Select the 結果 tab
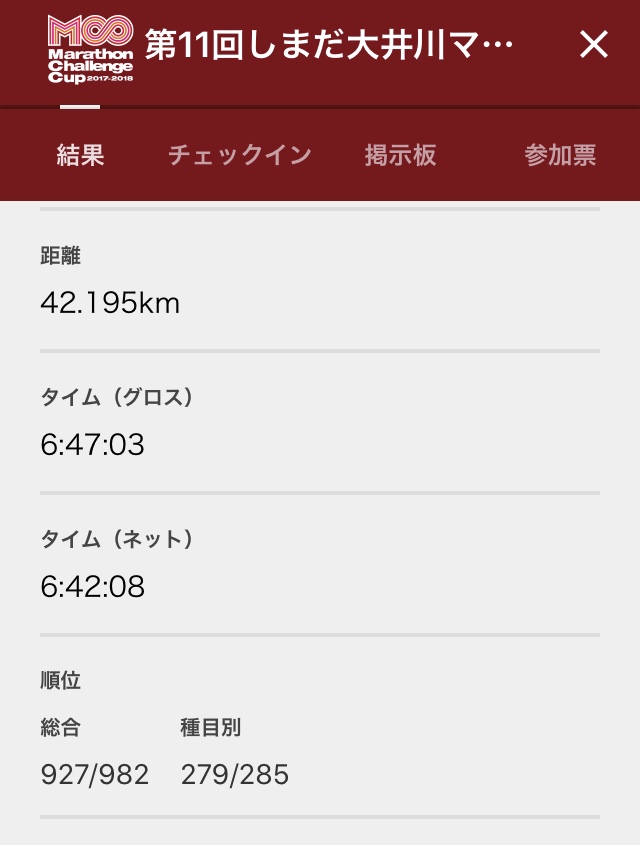Screen dimensions: 640x845 pos(80,155)
